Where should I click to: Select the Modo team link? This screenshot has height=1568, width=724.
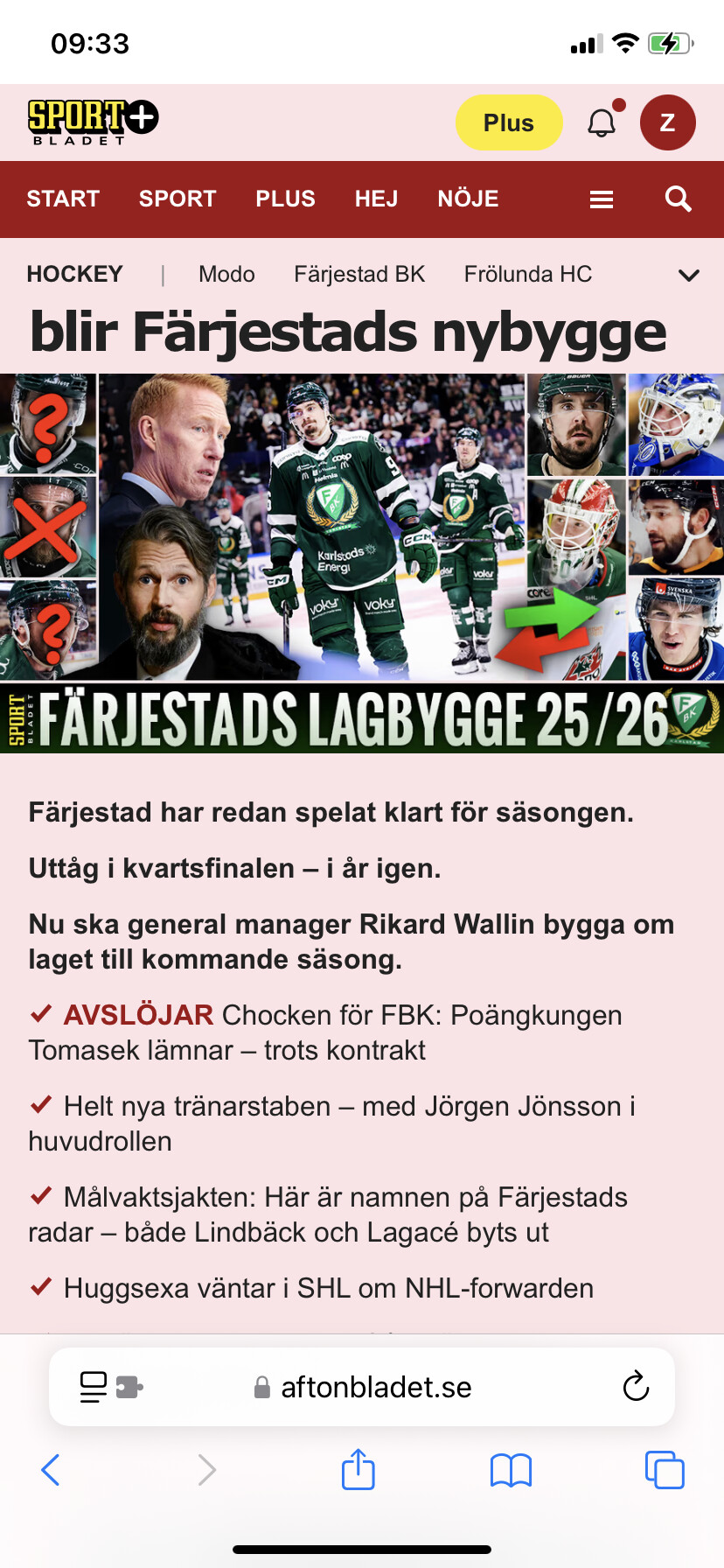point(226,274)
